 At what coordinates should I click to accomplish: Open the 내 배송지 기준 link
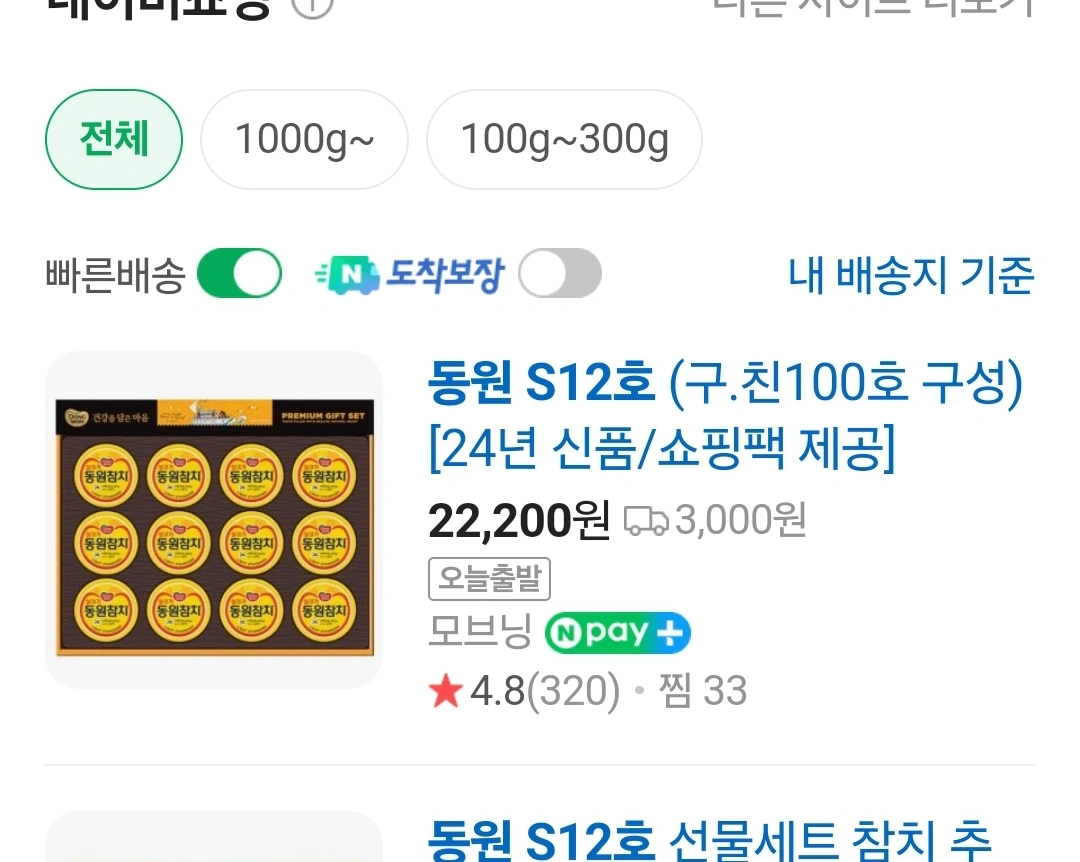[911, 274]
